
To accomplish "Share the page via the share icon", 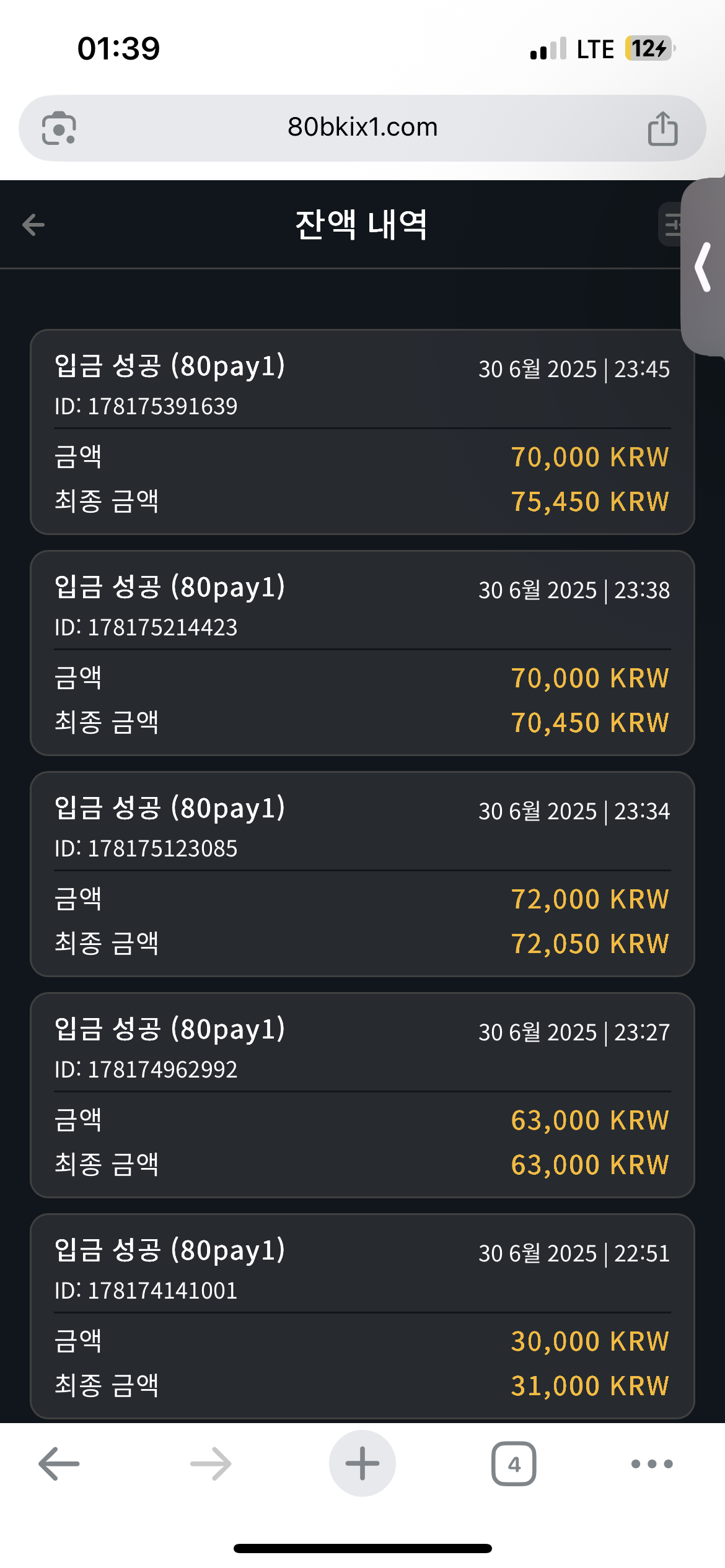I will click(x=662, y=128).
